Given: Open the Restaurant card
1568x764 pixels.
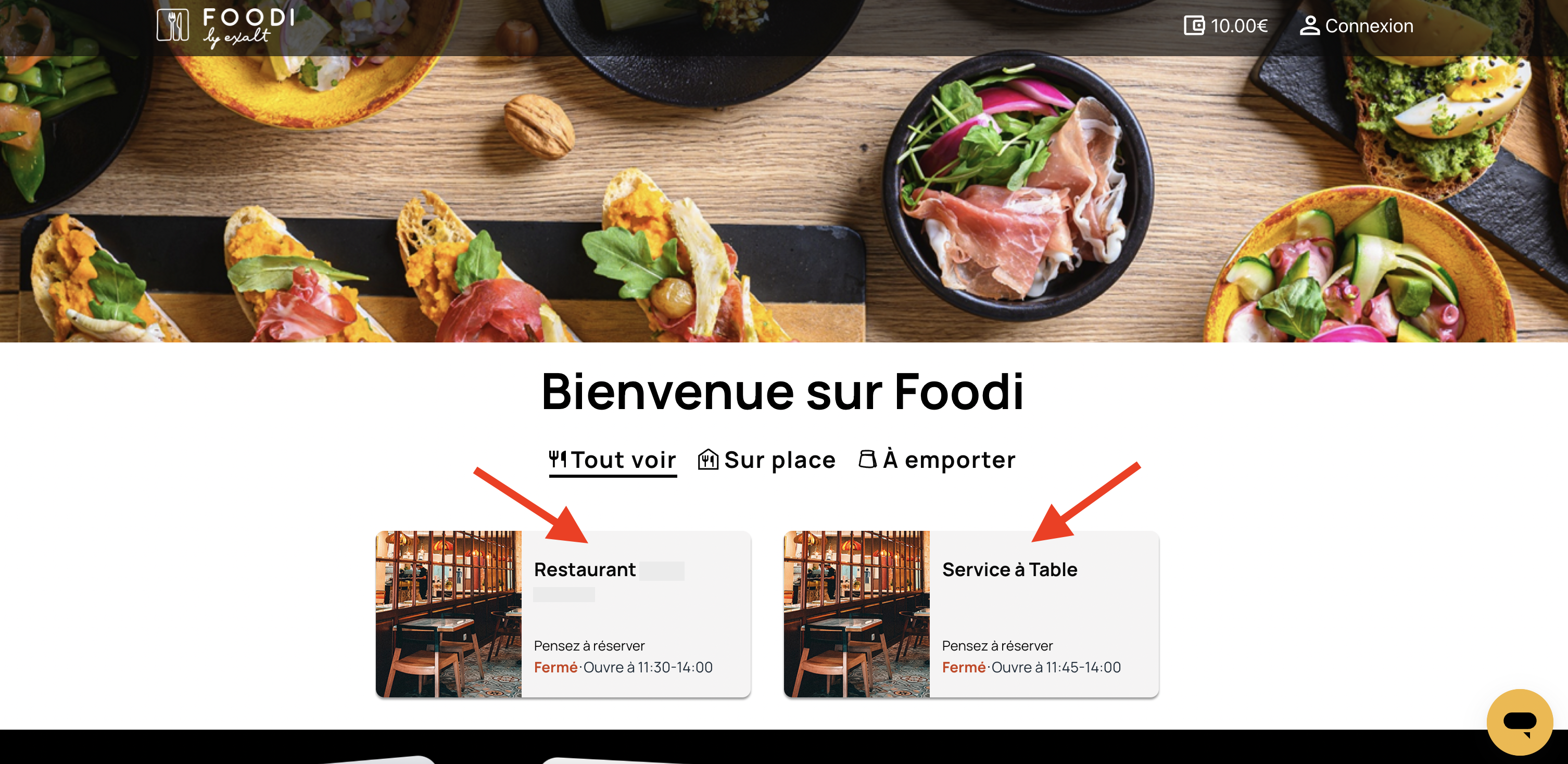Looking at the screenshot, I should coord(563,614).
